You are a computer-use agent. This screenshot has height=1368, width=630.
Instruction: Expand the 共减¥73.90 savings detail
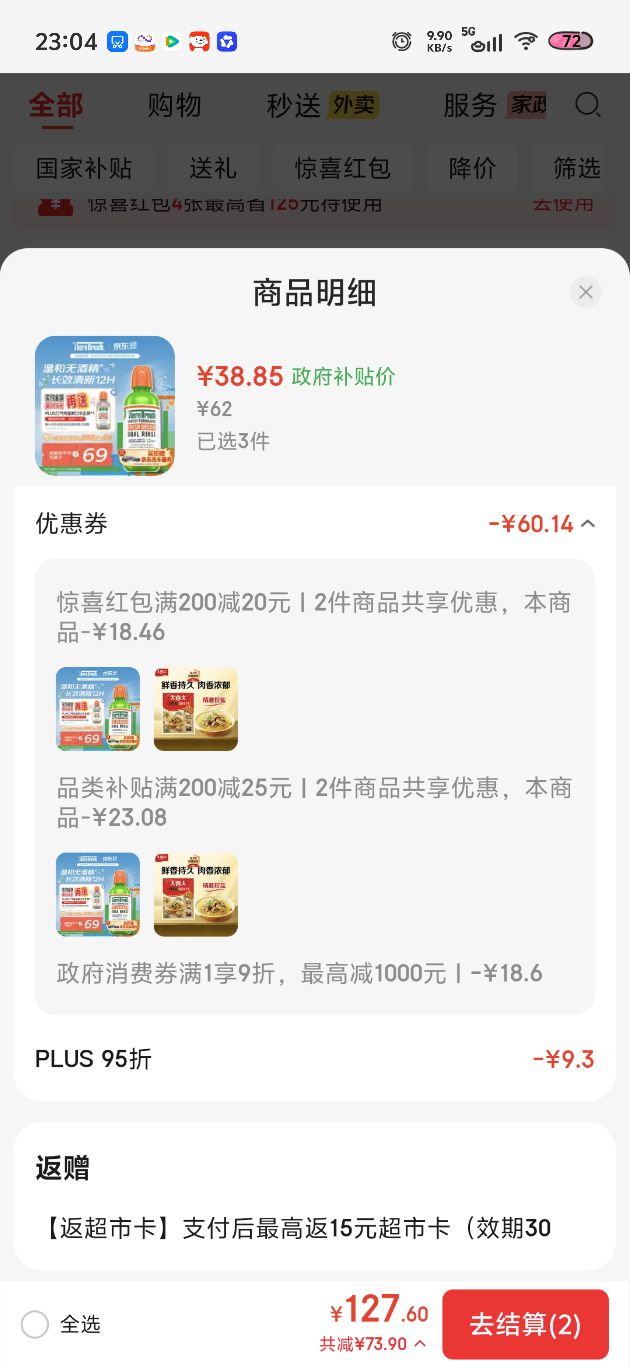point(373,1344)
